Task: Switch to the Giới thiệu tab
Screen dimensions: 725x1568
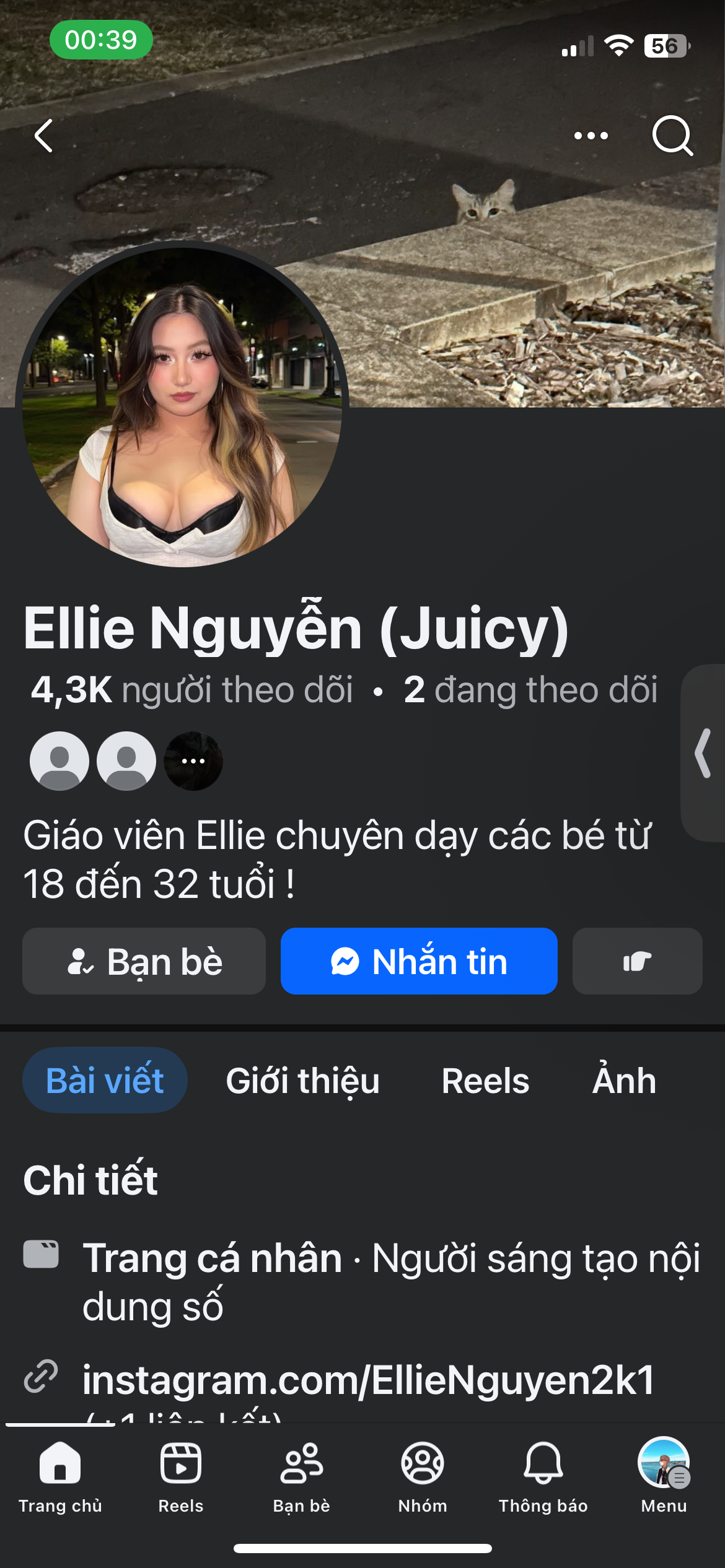Action: [302, 1081]
